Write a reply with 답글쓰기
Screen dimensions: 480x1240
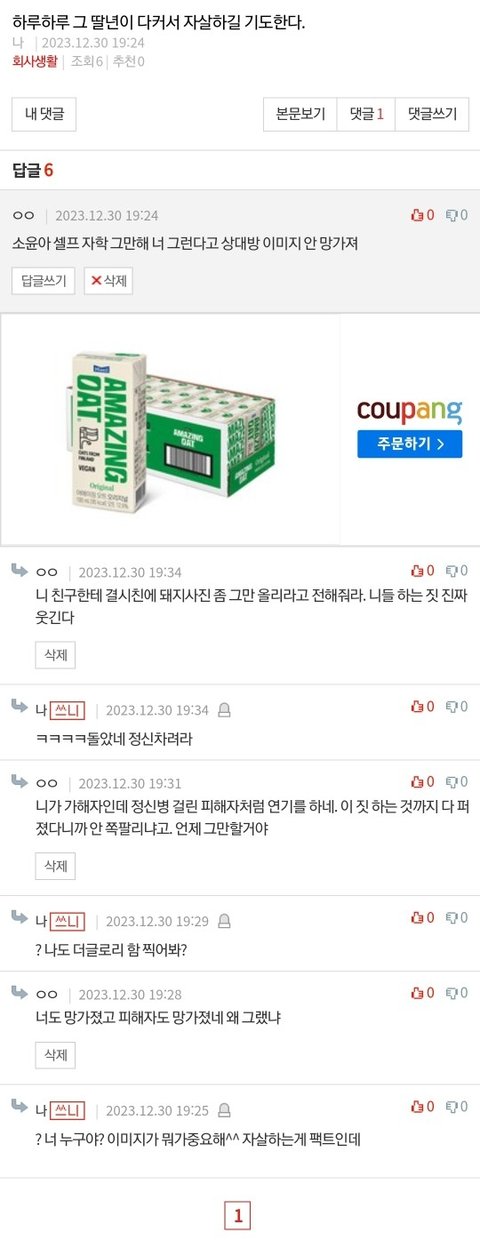pyautogui.click(x=44, y=281)
